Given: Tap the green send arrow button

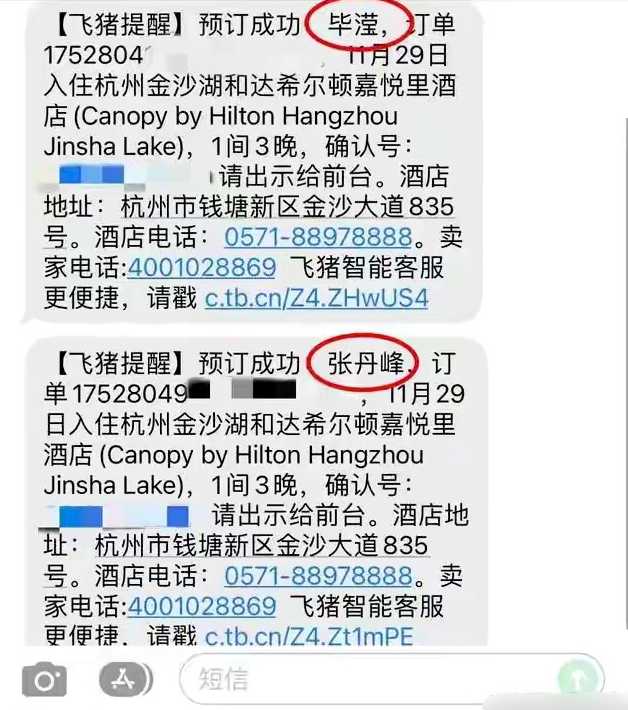Looking at the screenshot, I should pyautogui.click(x=577, y=680).
